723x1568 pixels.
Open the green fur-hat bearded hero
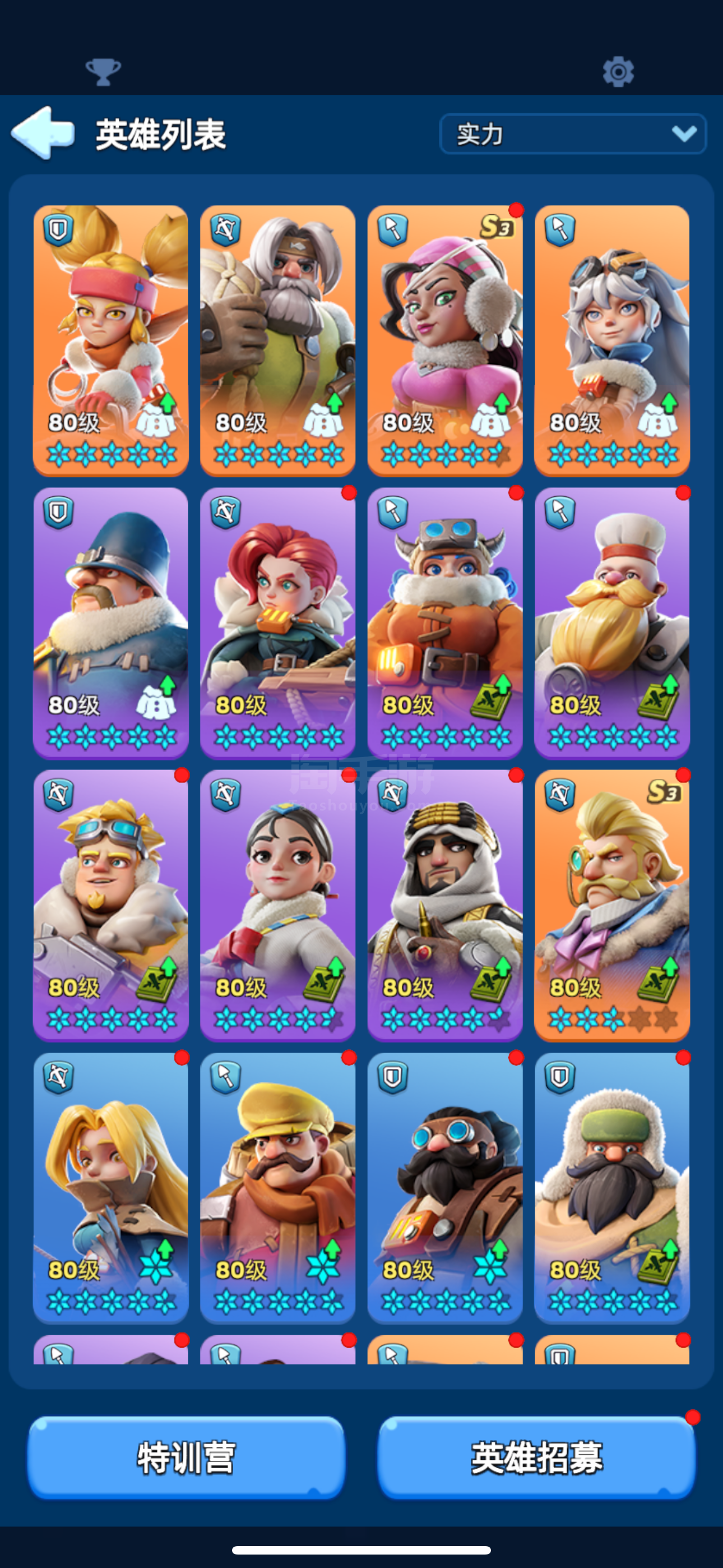click(611, 1188)
